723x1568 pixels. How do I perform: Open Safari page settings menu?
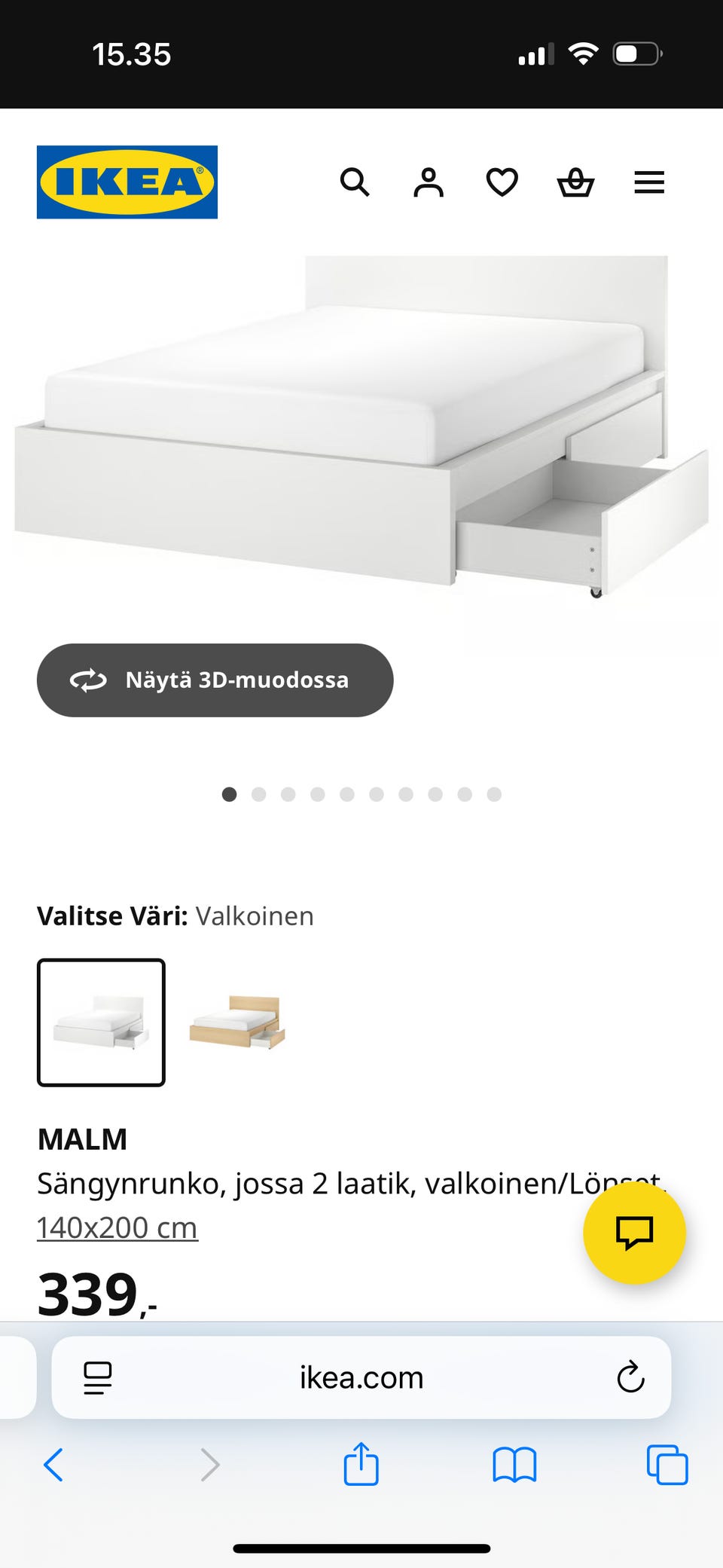(x=98, y=1377)
